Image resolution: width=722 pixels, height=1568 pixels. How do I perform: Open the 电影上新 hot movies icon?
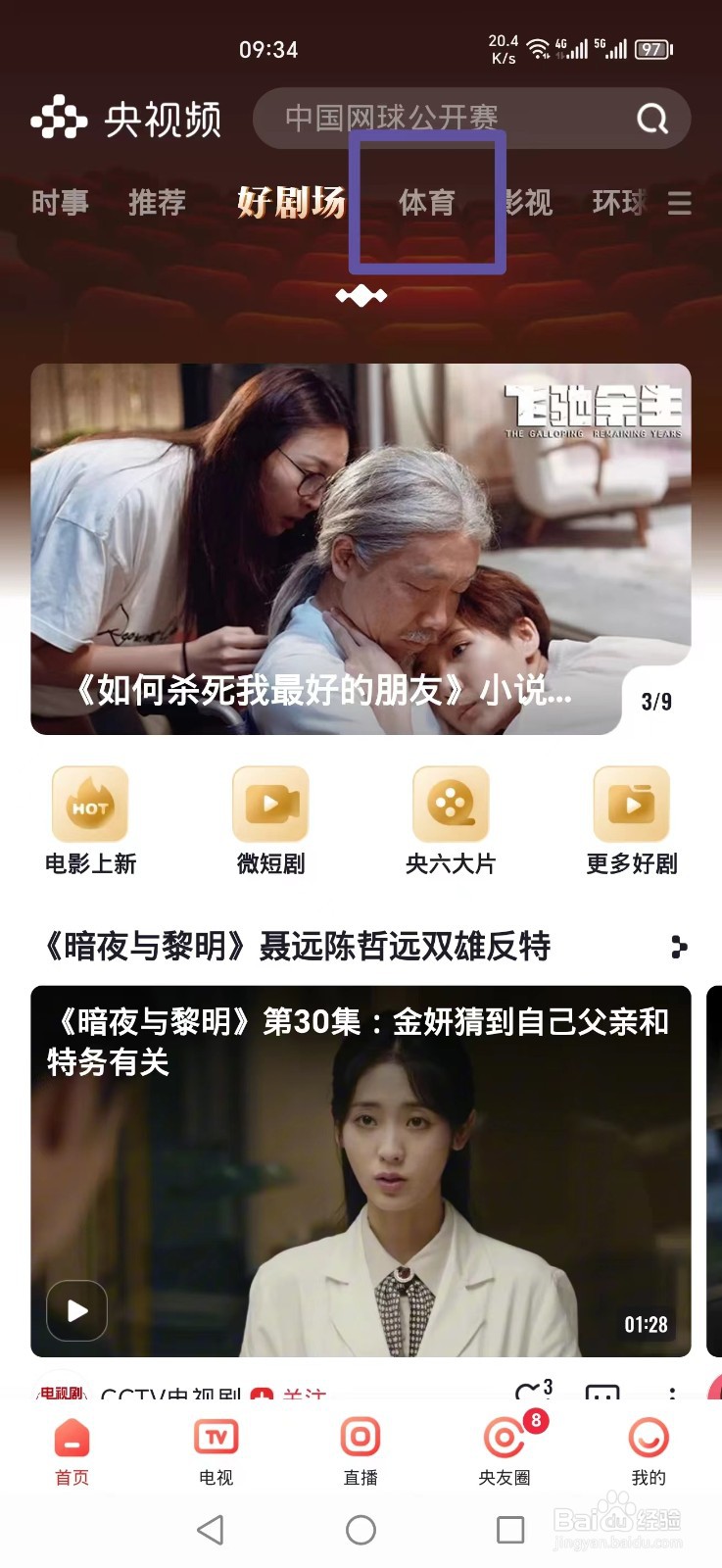pyautogui.click(x=91, y=818)
